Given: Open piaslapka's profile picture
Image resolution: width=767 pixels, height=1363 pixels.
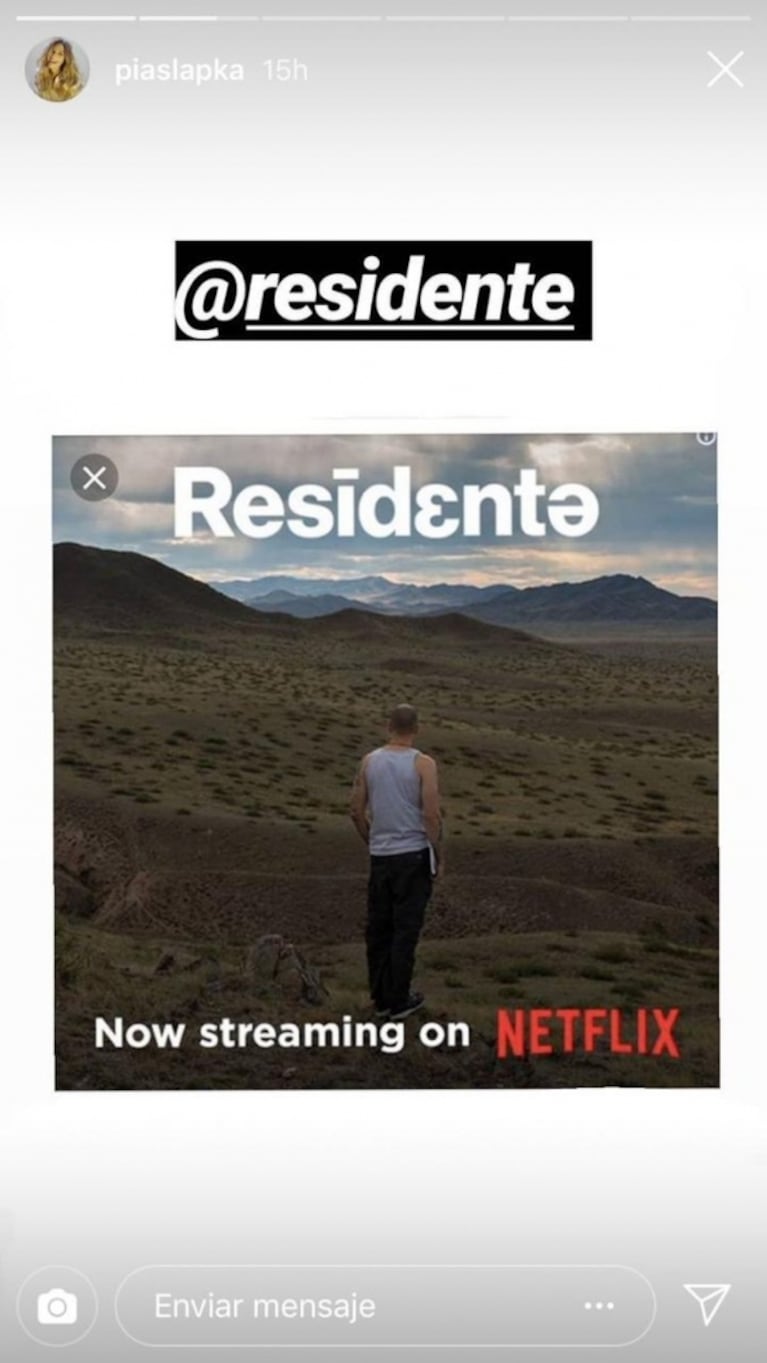Looking at the screenshot, I should click(x=57, y=70).
